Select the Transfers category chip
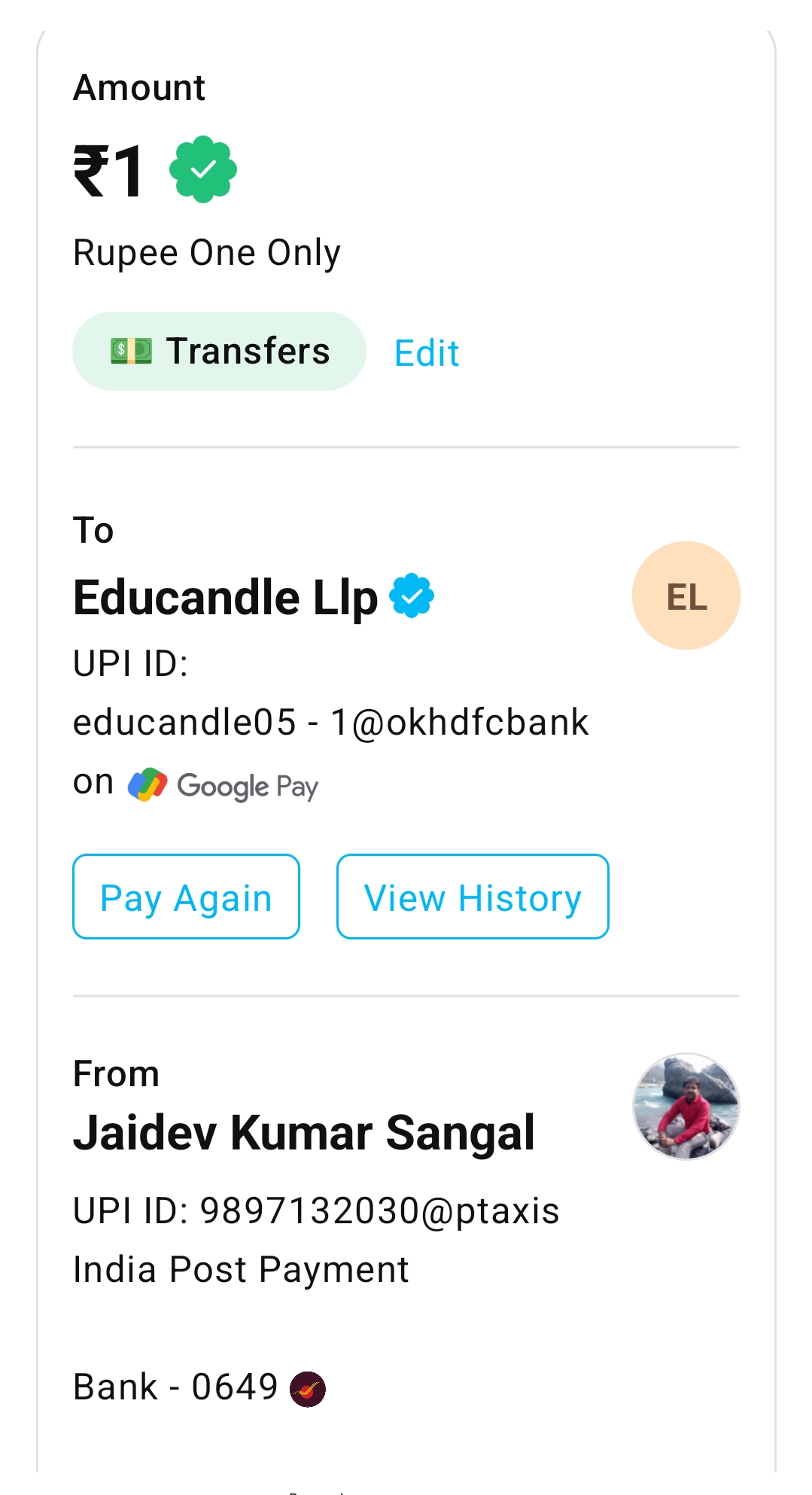Viewport: 812px width, 1495px height. click(x=219, y=352)
